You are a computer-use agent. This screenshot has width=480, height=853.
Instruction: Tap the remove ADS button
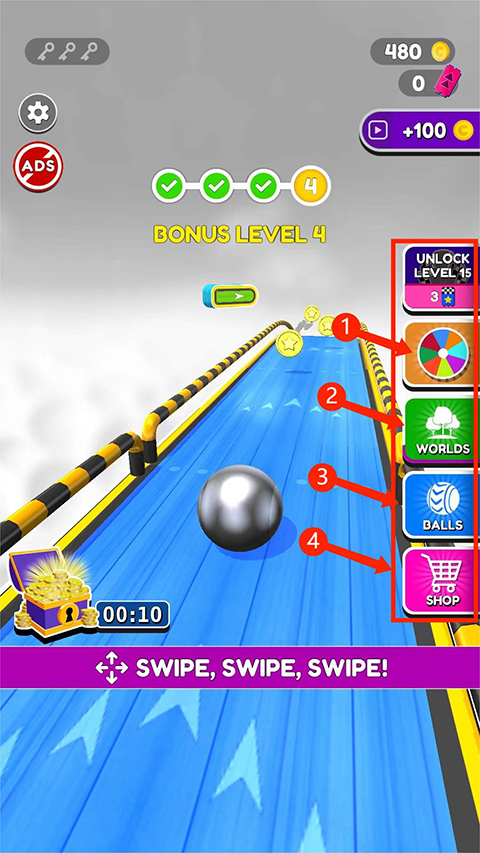38,166
